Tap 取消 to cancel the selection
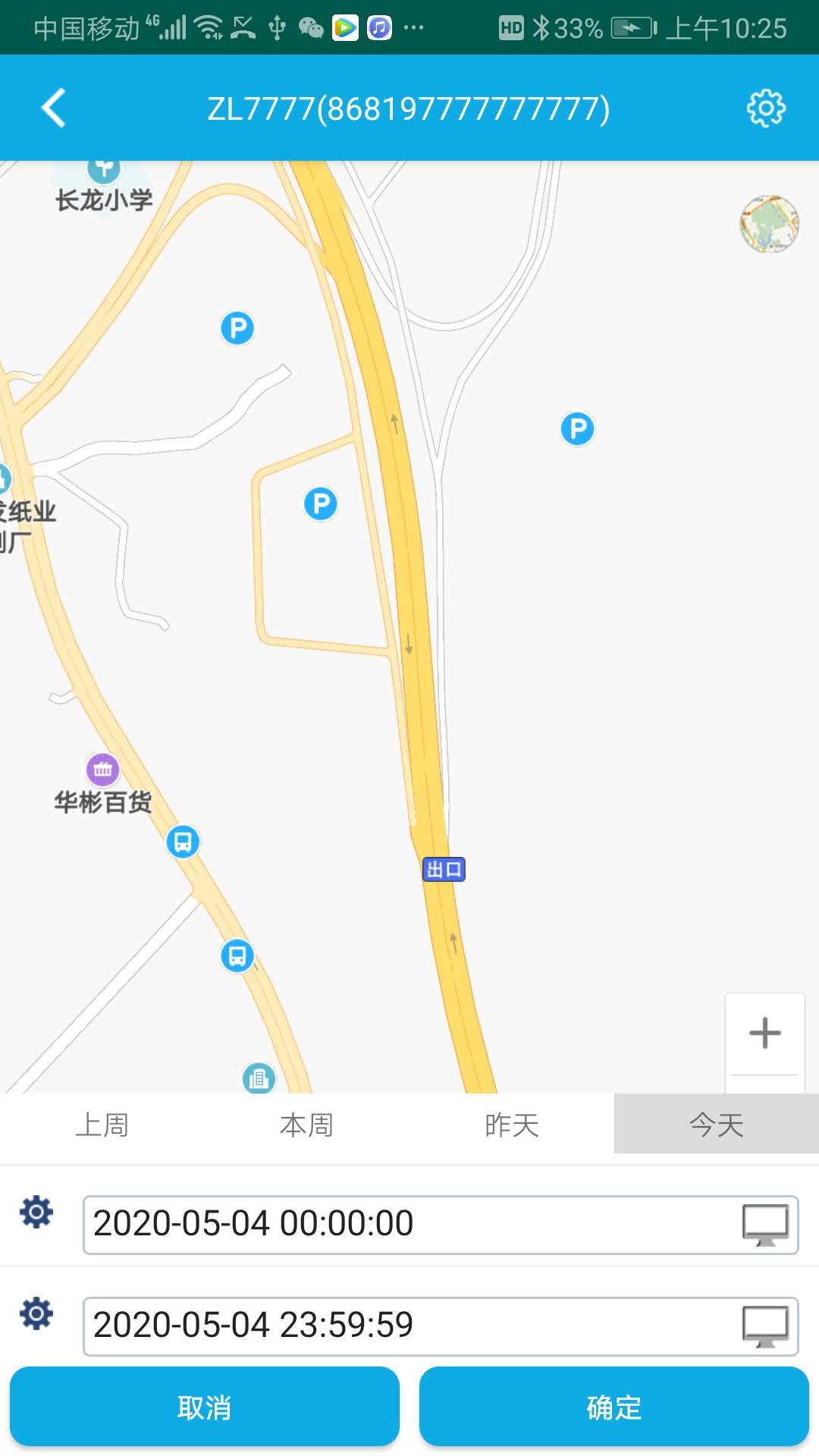 tap(205, 1407)
